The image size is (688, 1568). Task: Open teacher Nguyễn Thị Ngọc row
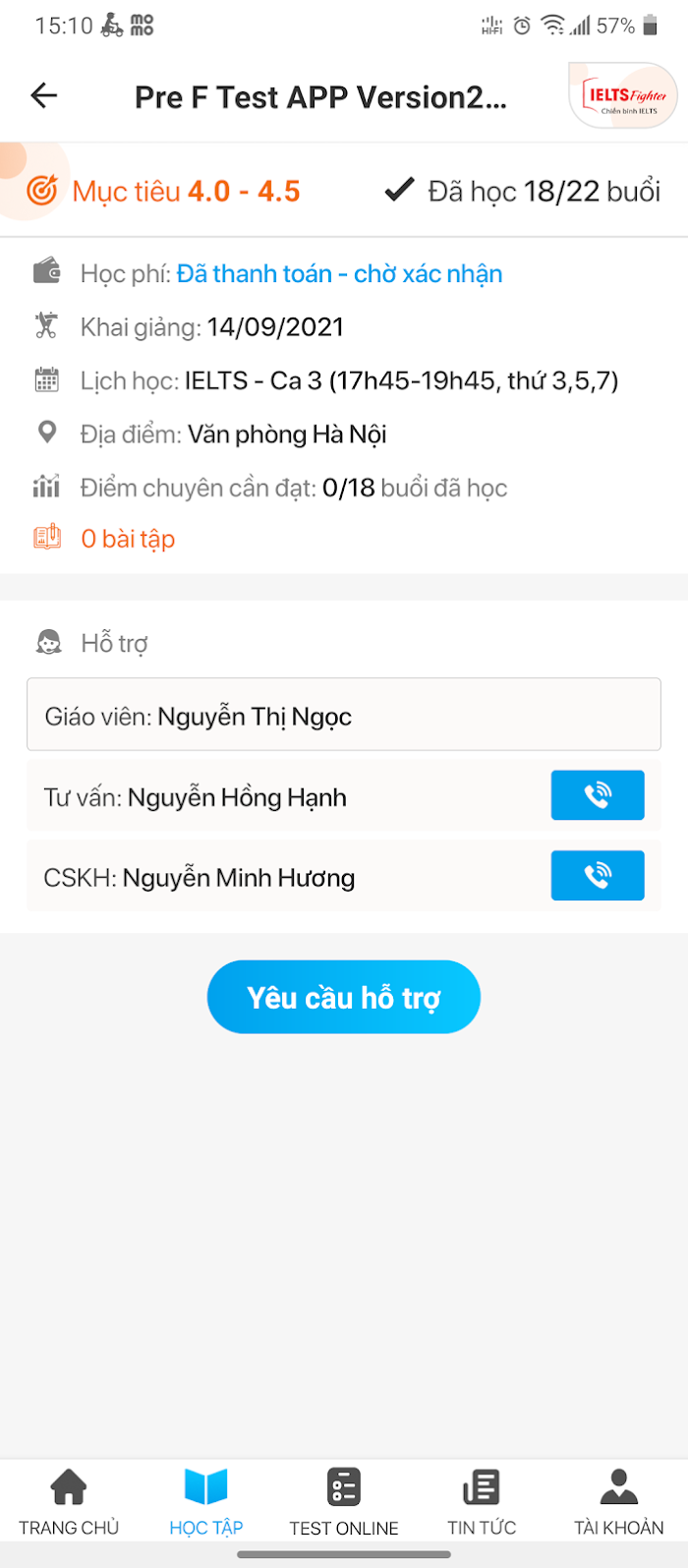(x=344, y=715)
